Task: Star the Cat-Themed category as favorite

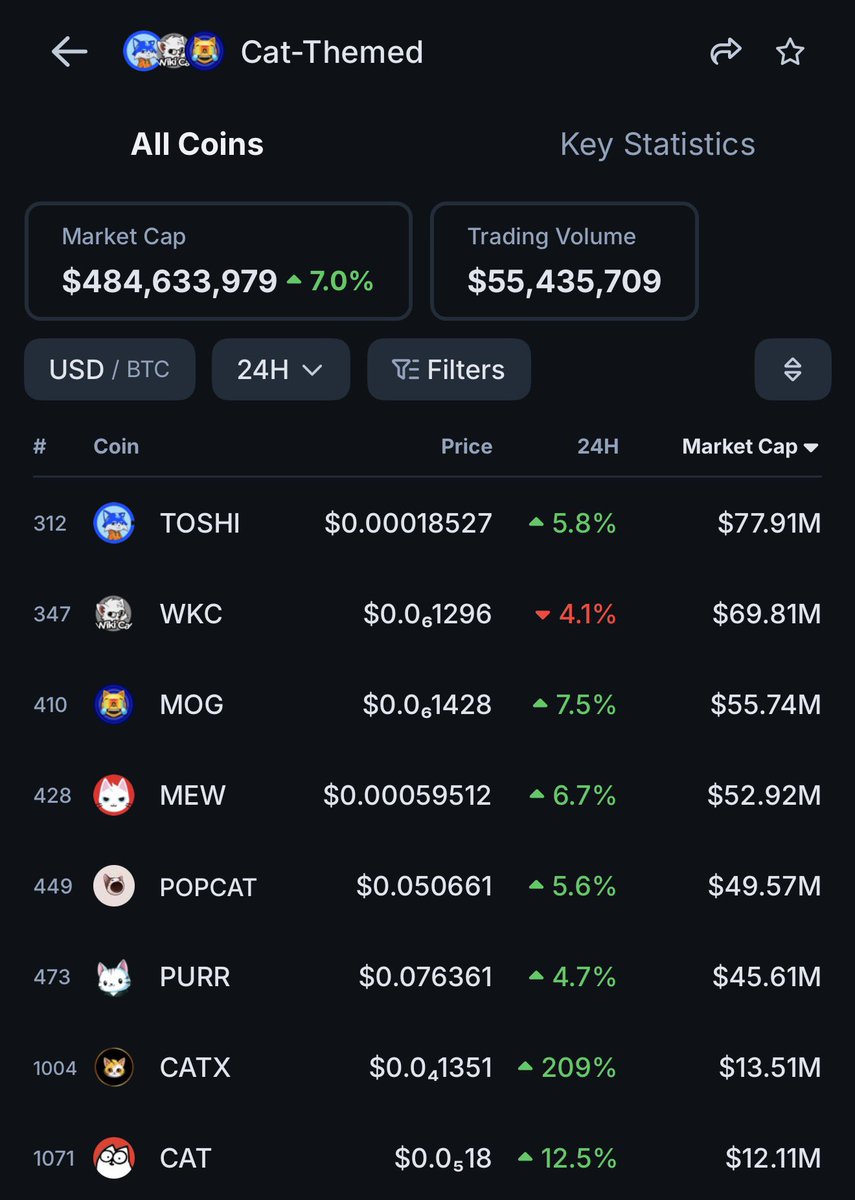Action: coord(790,52)
